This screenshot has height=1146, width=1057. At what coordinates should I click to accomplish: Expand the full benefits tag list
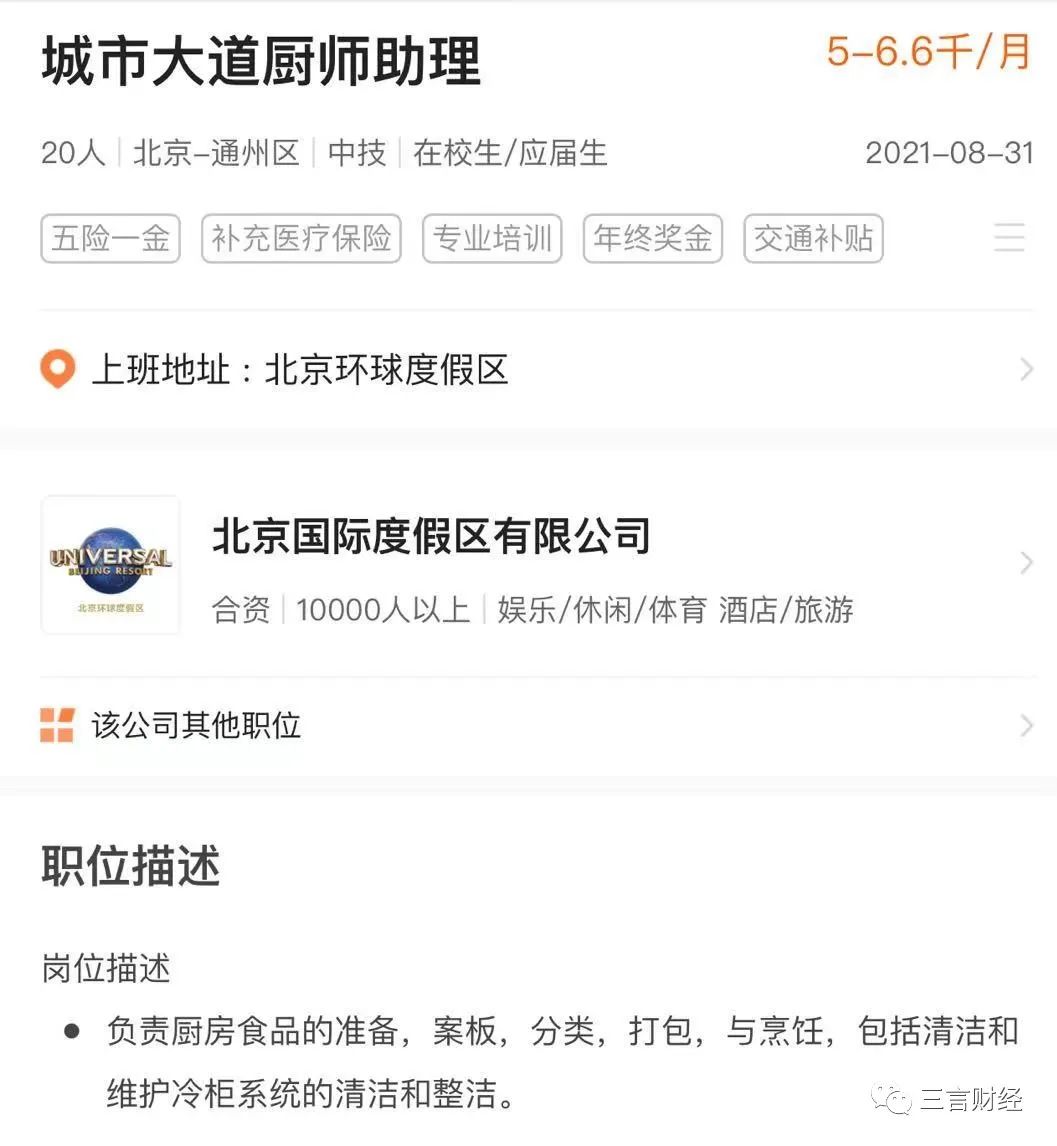(1009, 238)
